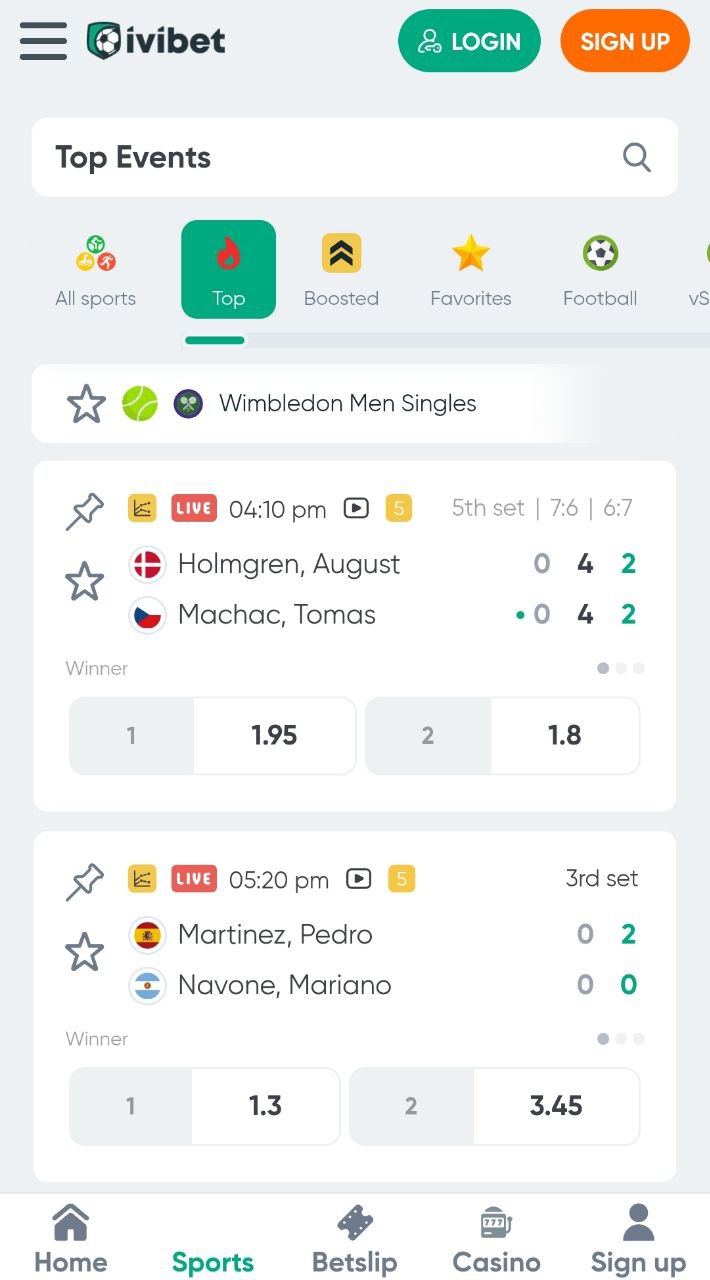Pin the Holmgren vs Machac match
Image resolution: width=710 pixels, height=1280 pixels.
coord(85,511)
